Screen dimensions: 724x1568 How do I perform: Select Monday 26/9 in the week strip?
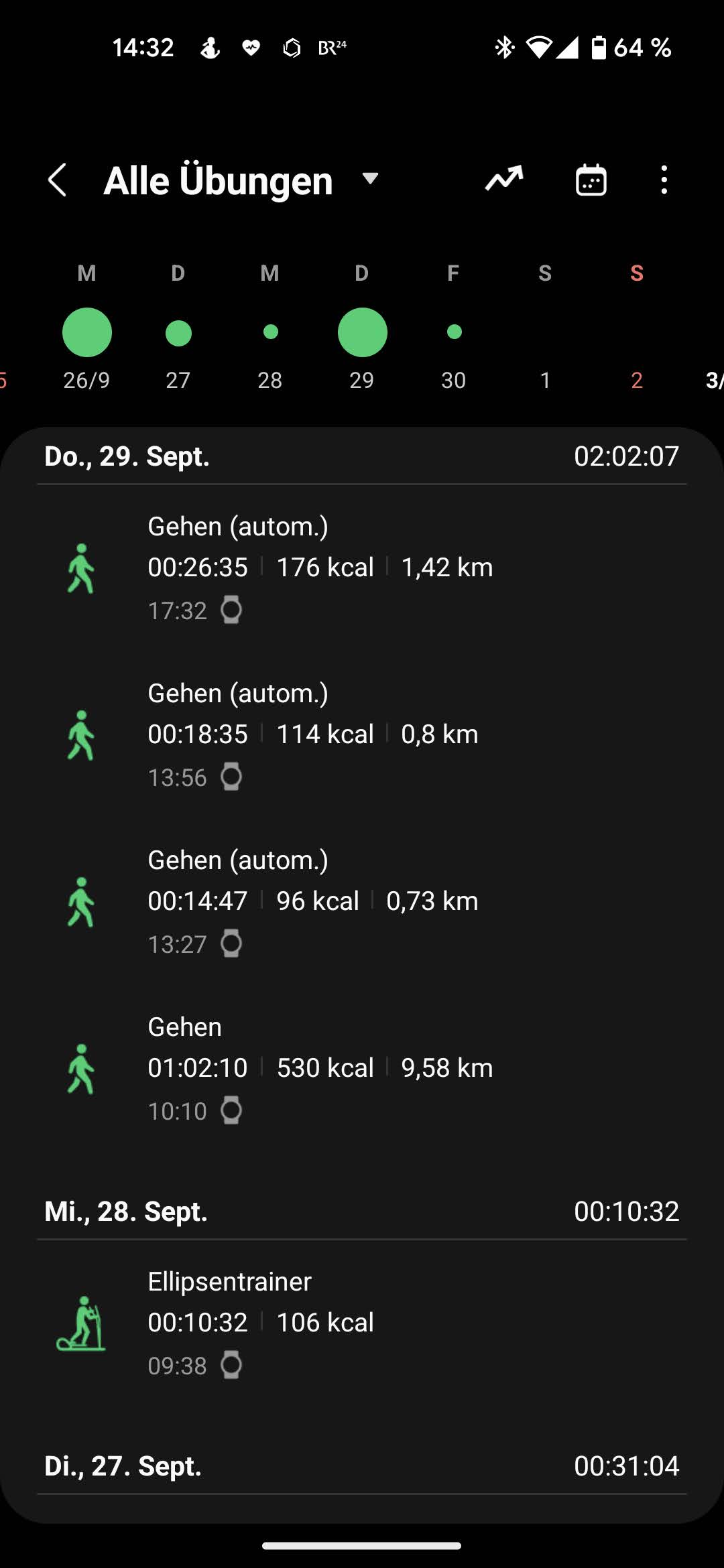(x=87, y=333)
